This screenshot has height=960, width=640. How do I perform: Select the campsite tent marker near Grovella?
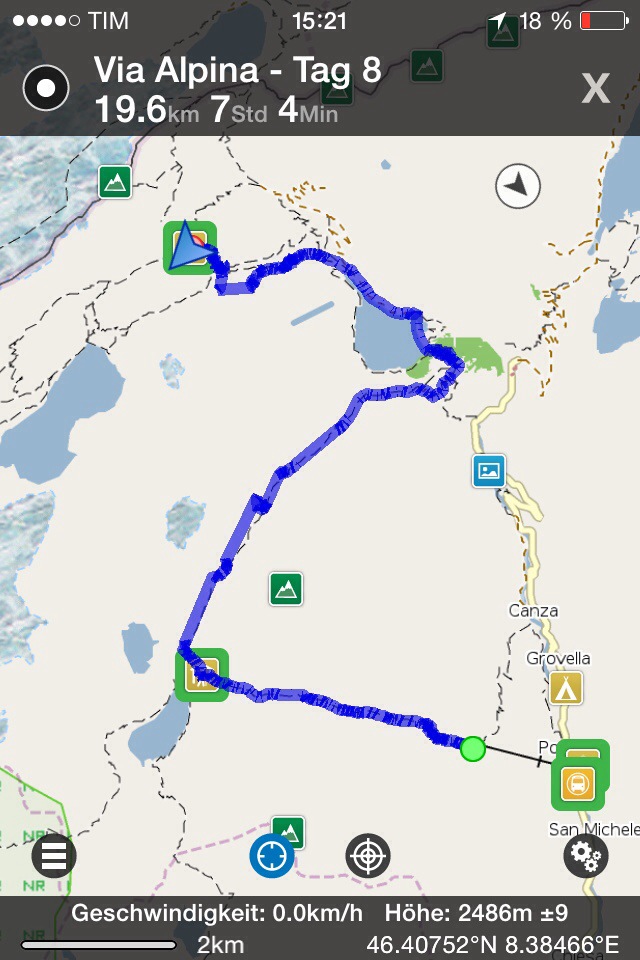pyautogui.click(x=566, y=688)
